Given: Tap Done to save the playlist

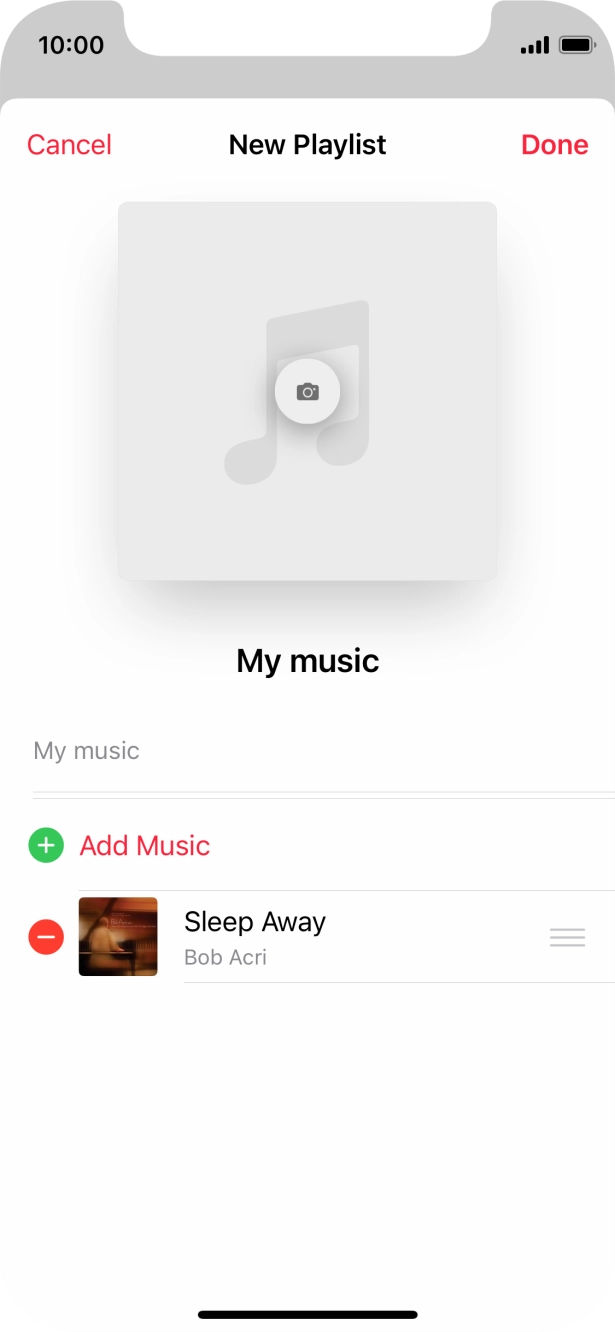Looking at the screenshot, I should (554, 145).
